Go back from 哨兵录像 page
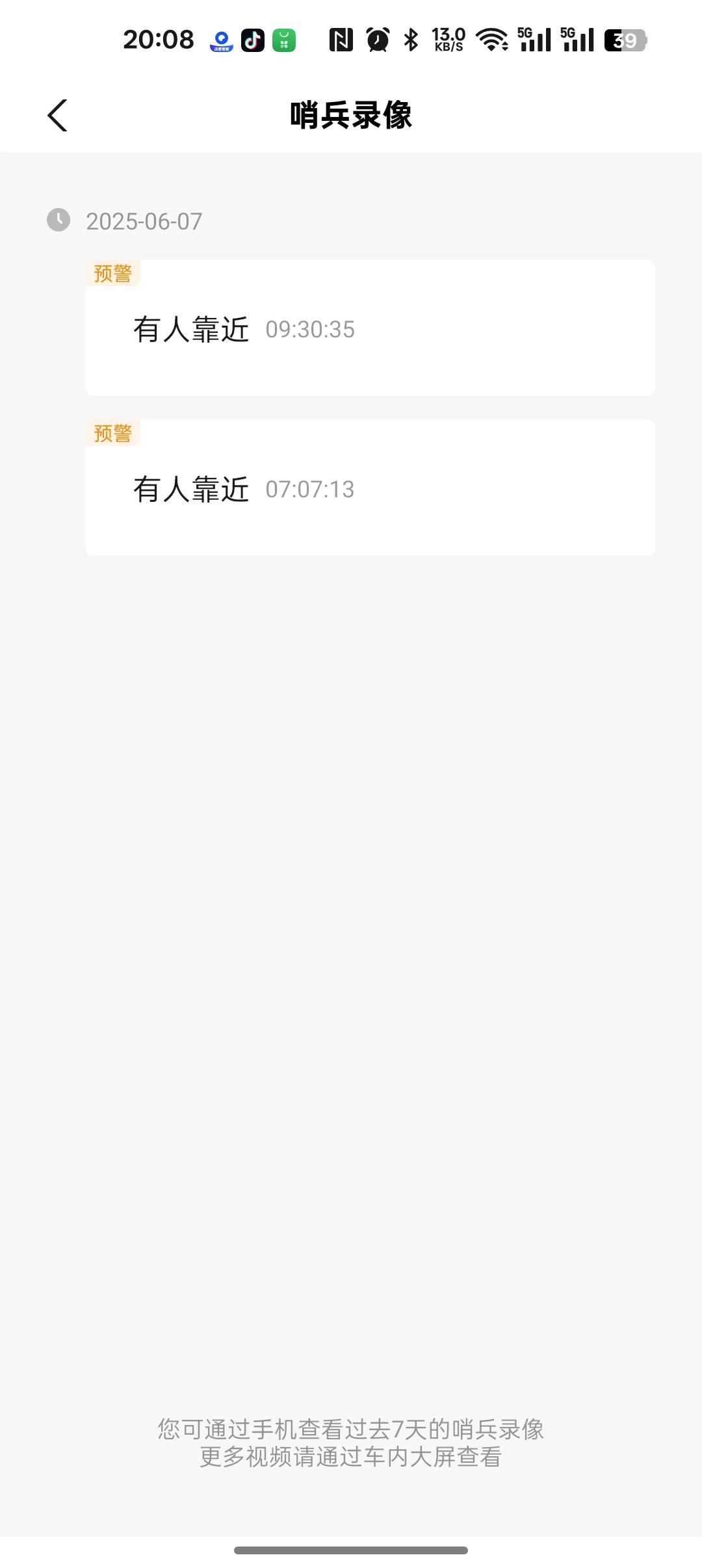The width and height of the screenshot is (702, 1568). (57, 116)
